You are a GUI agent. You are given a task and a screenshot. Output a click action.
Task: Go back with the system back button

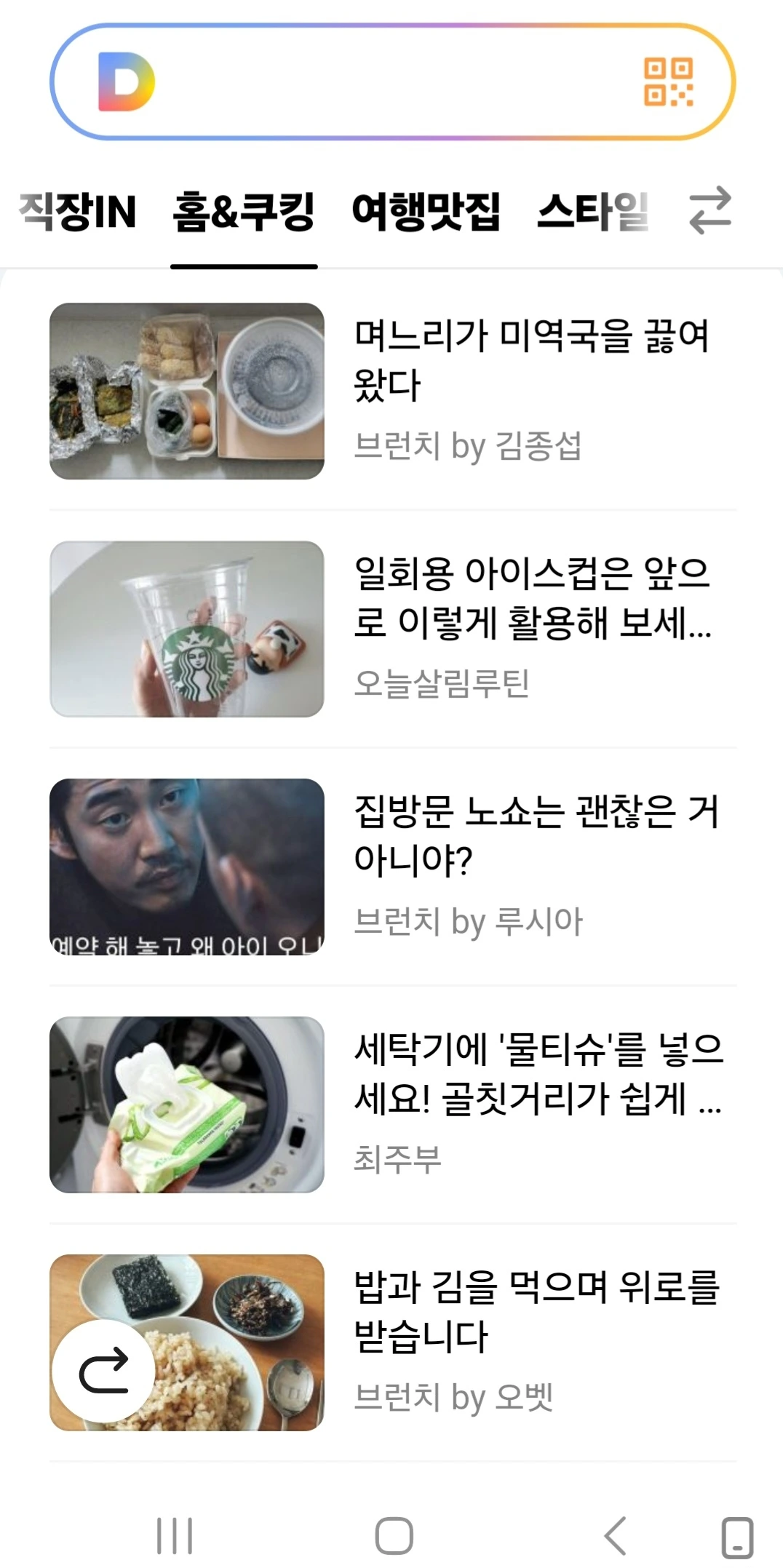tap(616, 1536)
